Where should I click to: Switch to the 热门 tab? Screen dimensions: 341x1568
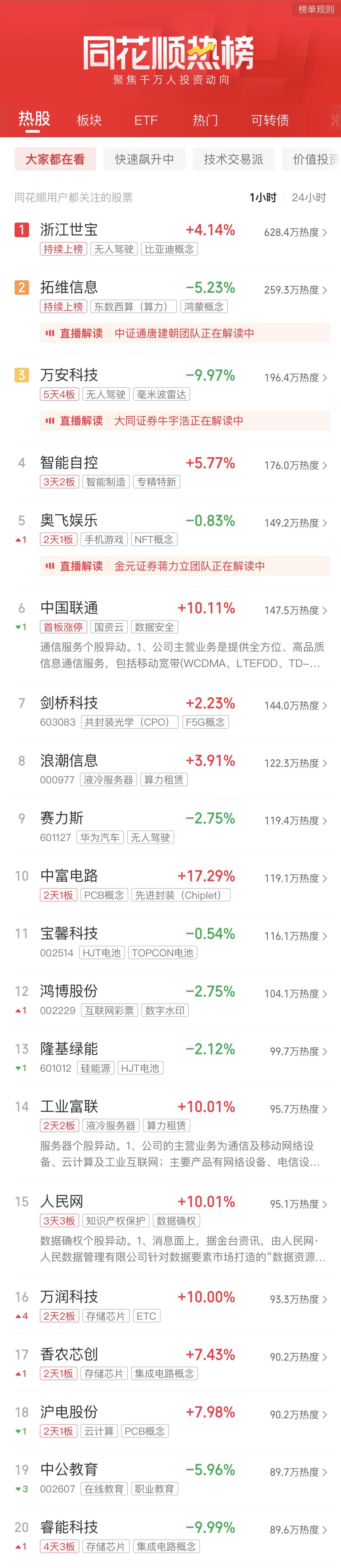click(205, 120)
